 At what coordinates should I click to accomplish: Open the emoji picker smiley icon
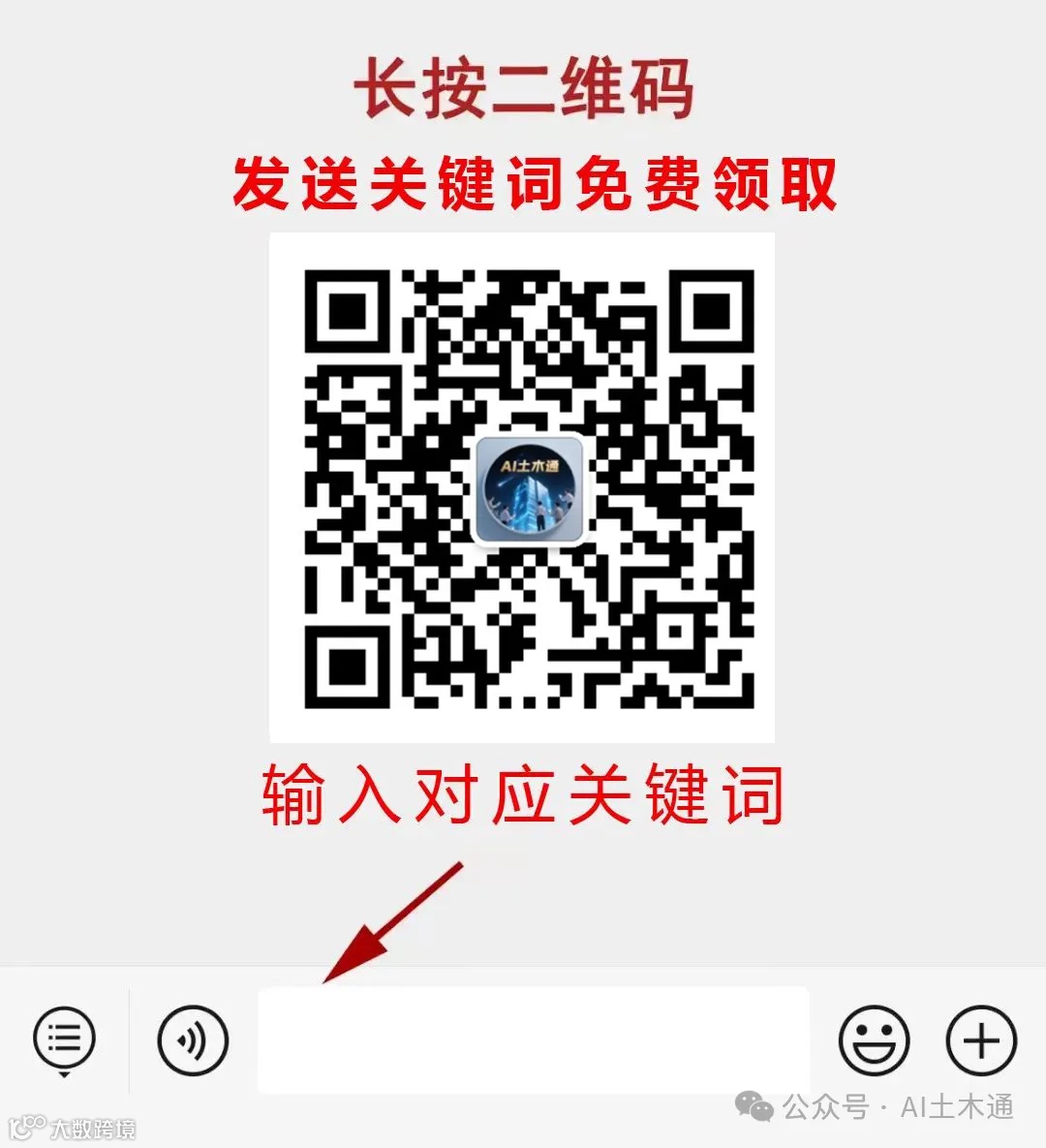click(x=875, y=1039)
